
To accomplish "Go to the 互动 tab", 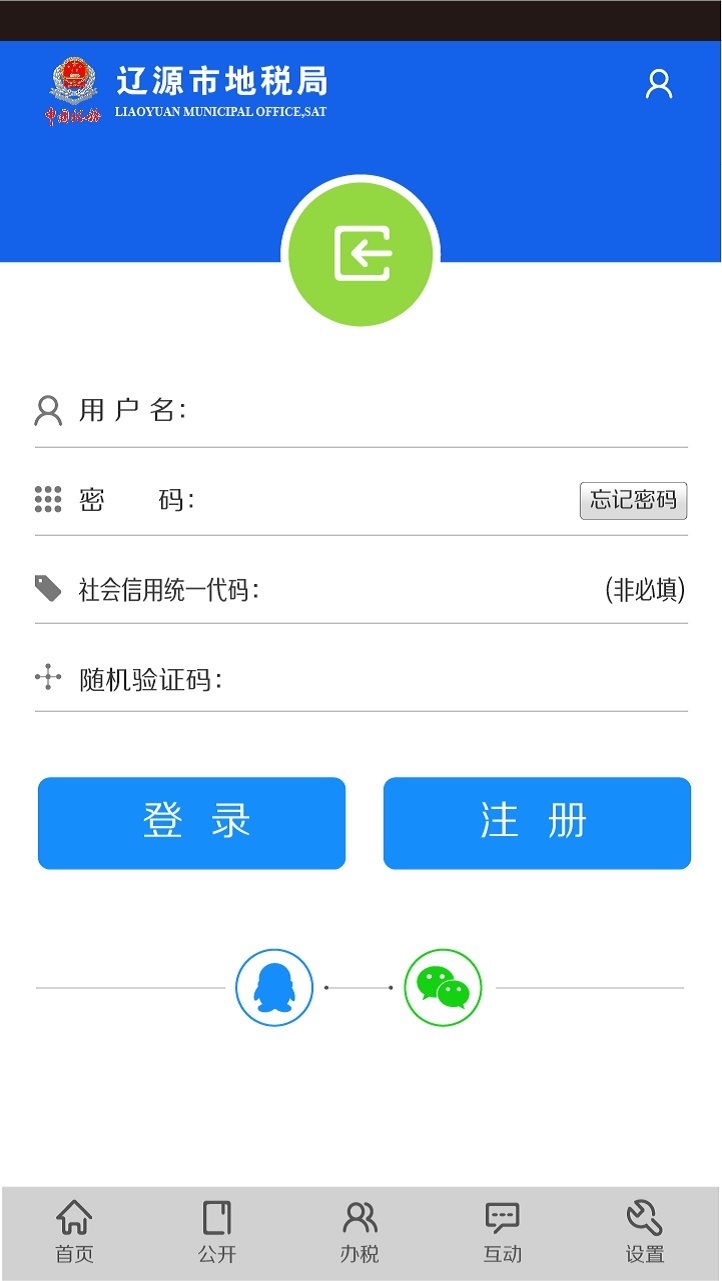I will 502,1232.
